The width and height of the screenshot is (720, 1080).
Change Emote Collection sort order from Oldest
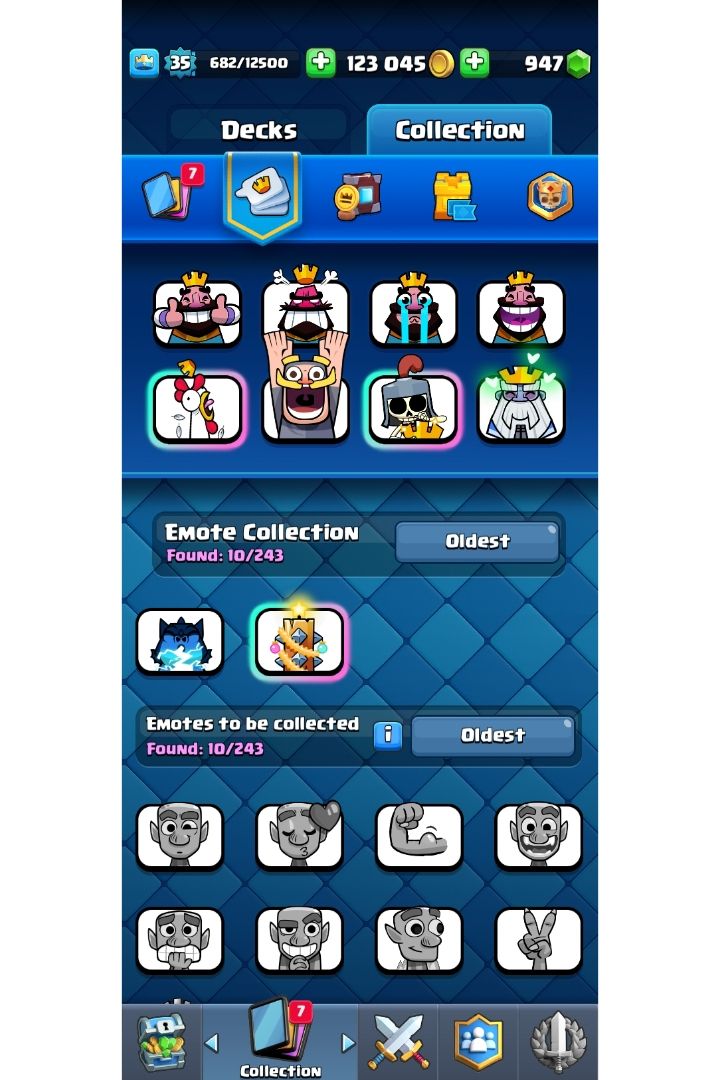click(477, 541)
